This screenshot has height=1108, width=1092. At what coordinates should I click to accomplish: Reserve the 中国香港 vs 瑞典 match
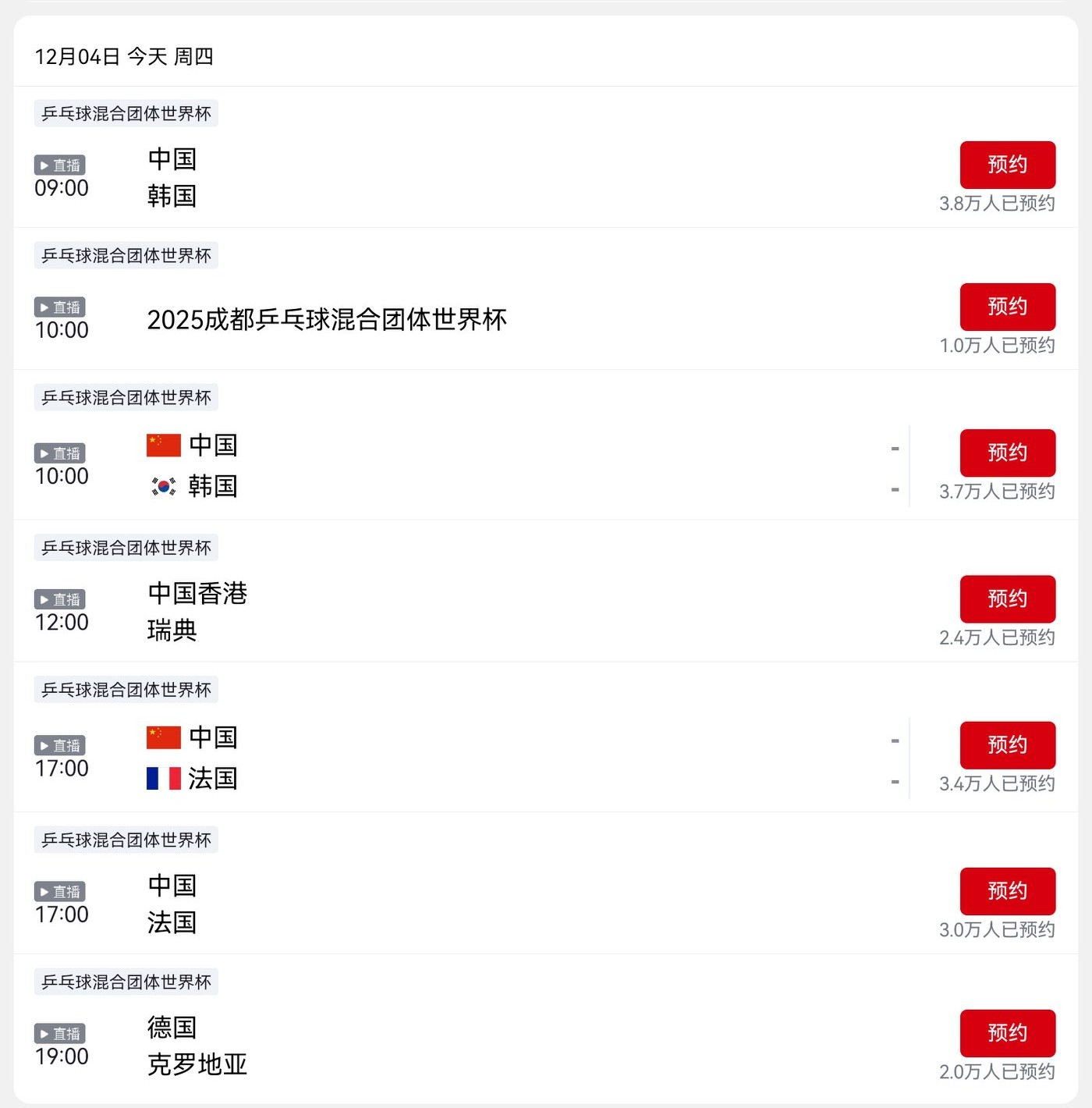[x=1007, y=598]
